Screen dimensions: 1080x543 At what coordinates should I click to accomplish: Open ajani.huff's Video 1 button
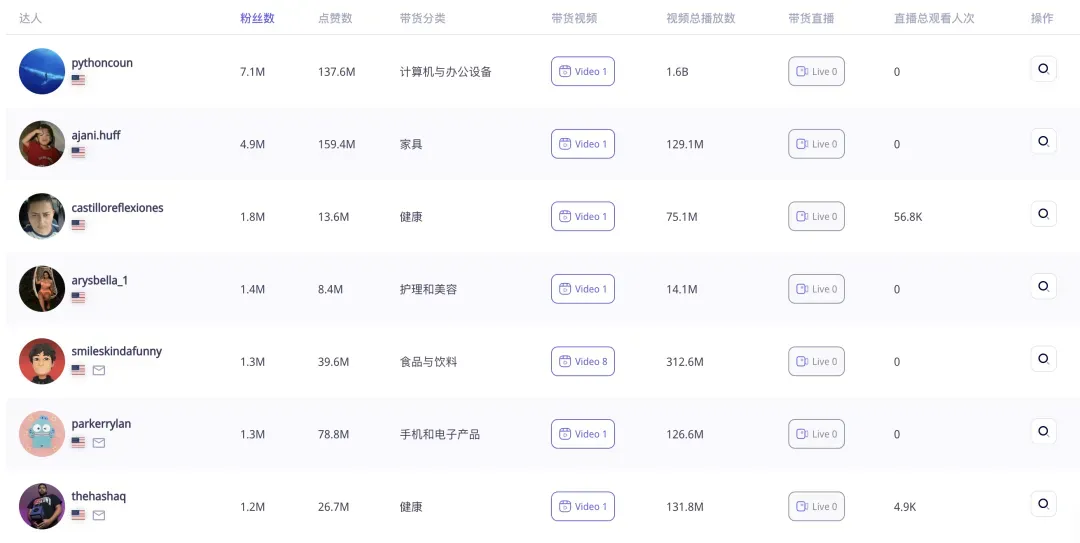(582, 144)
